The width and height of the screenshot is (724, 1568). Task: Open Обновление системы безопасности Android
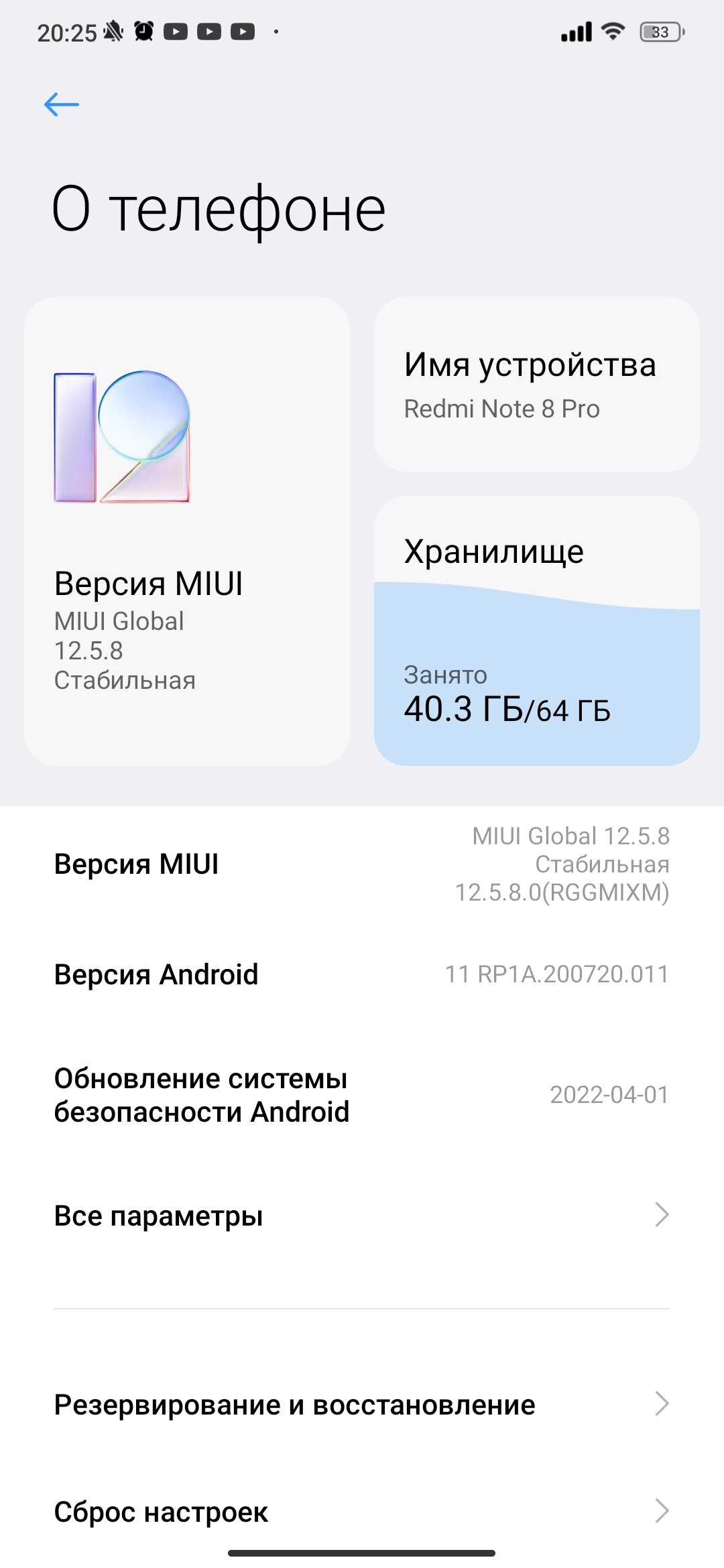362,1095
